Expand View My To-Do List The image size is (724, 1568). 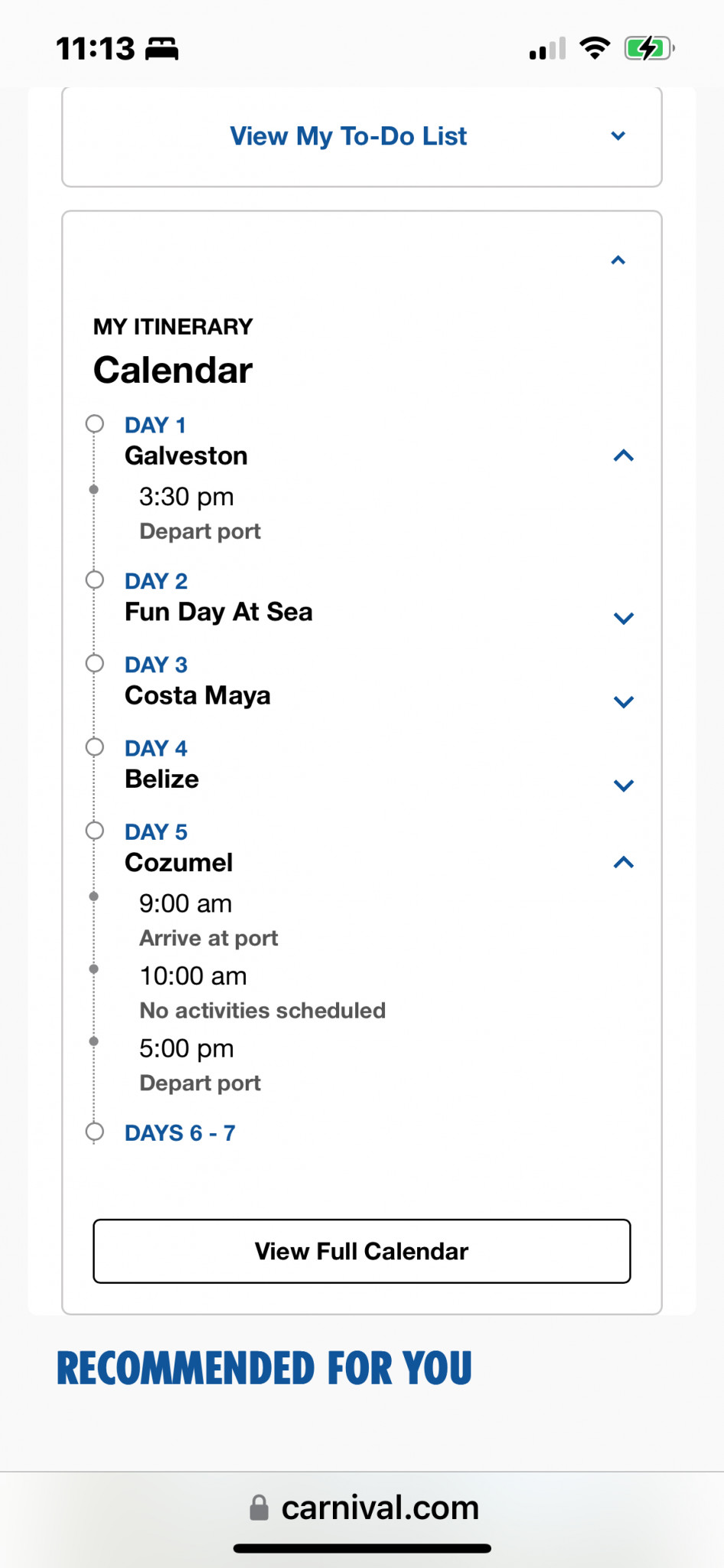[x=361, y=136]
